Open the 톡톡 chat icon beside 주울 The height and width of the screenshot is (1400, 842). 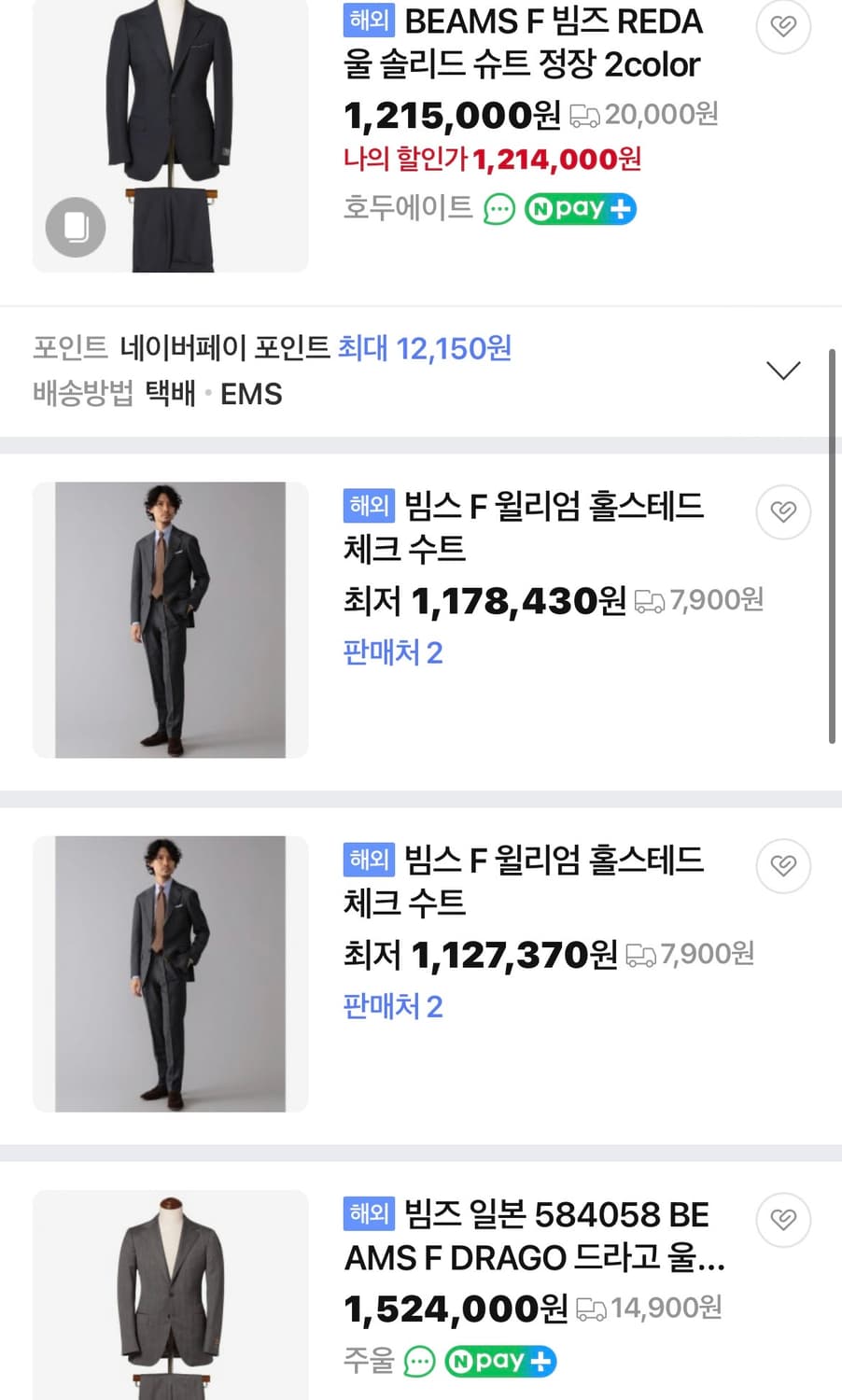(x=417, y=1362)
